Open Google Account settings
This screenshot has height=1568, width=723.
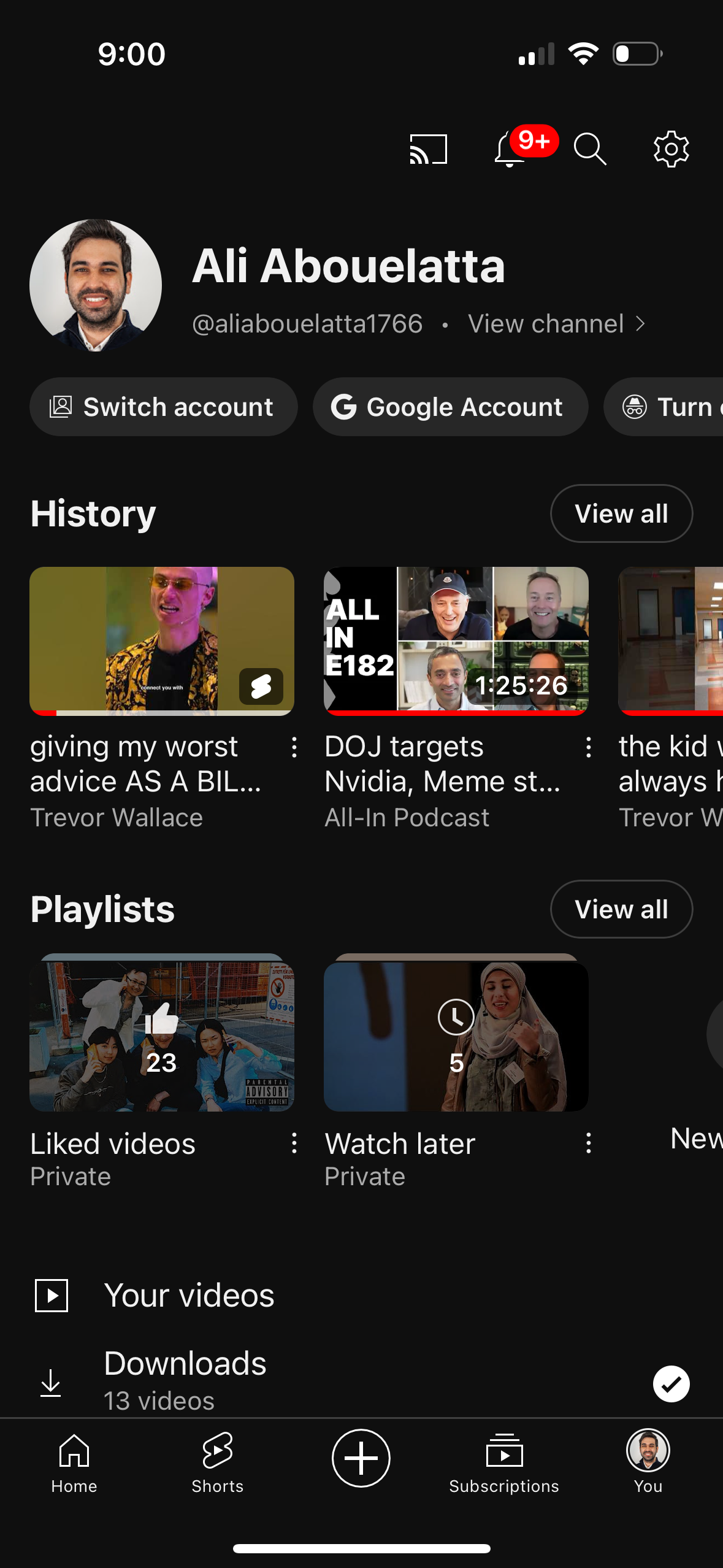(450, 407)
